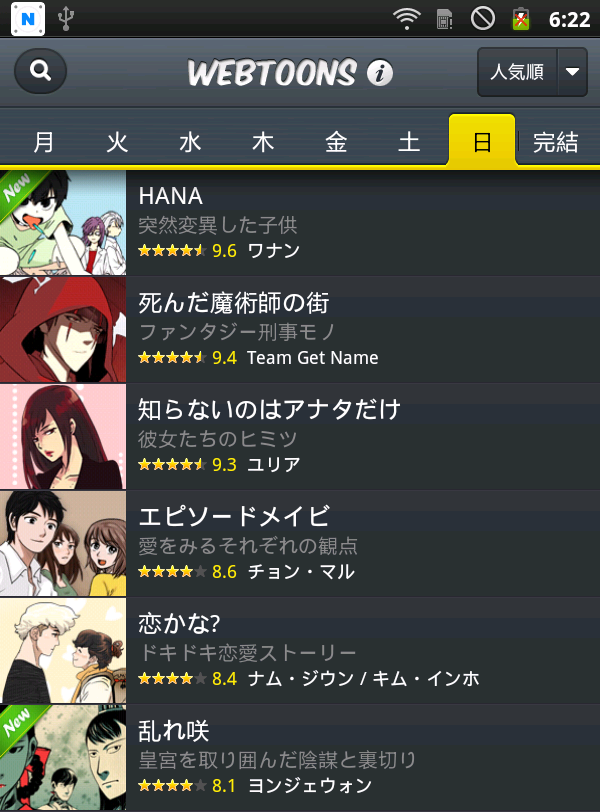Screen dimensions: 600x812
Task: Expand the 人気順 sort dropdown
Action: click(531, 72)
